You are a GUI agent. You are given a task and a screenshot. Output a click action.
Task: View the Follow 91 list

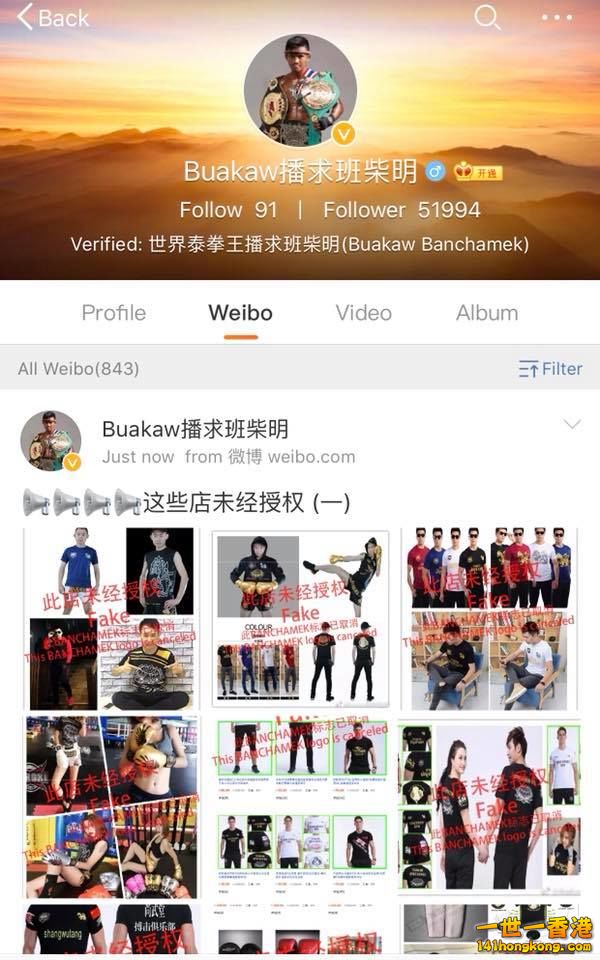point(228,210)
